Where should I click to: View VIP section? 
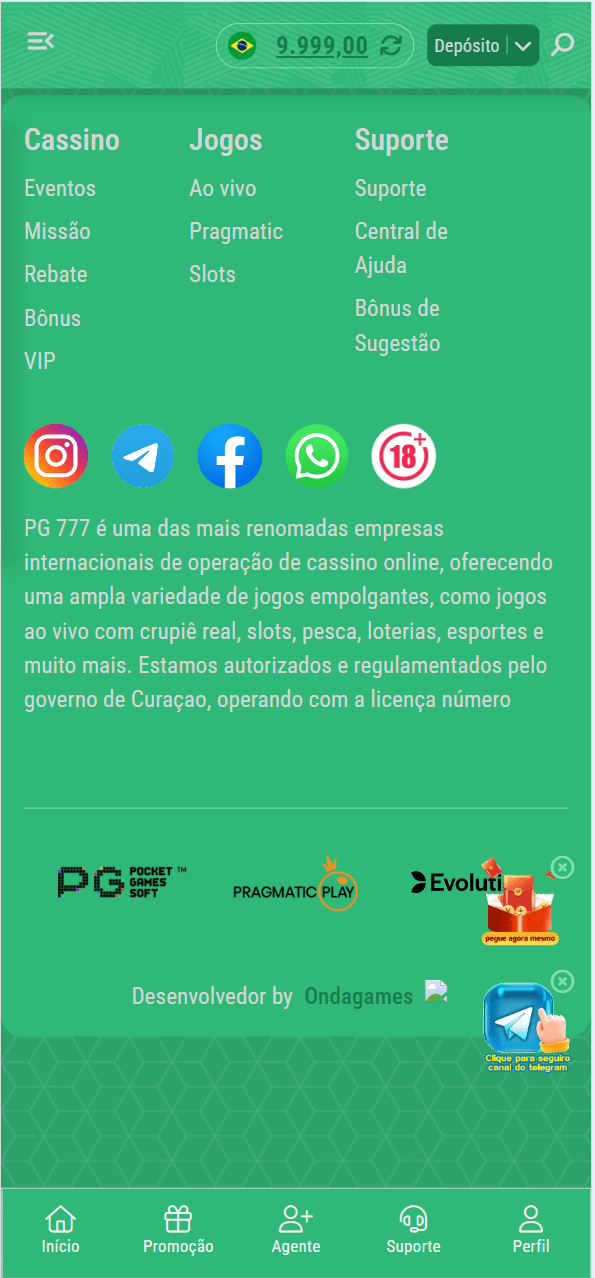(40, 361)
